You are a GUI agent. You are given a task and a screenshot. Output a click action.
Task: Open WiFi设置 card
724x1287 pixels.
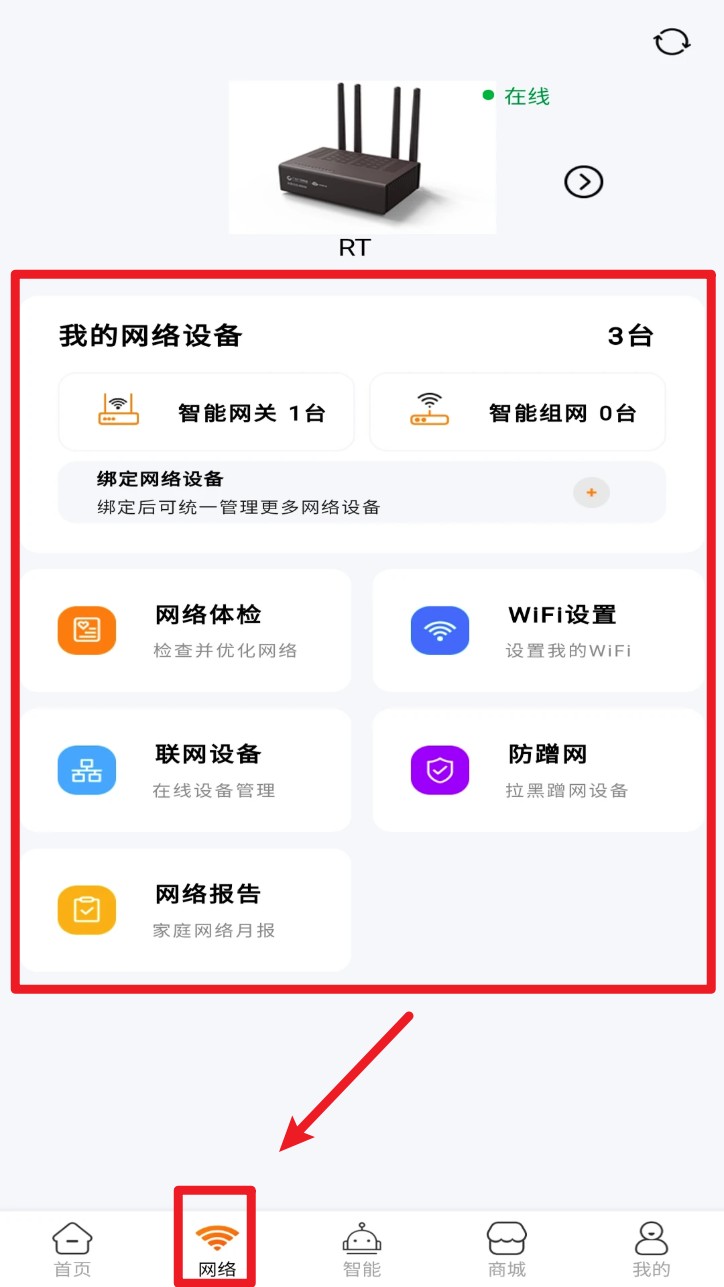click(x=538, y=631)
